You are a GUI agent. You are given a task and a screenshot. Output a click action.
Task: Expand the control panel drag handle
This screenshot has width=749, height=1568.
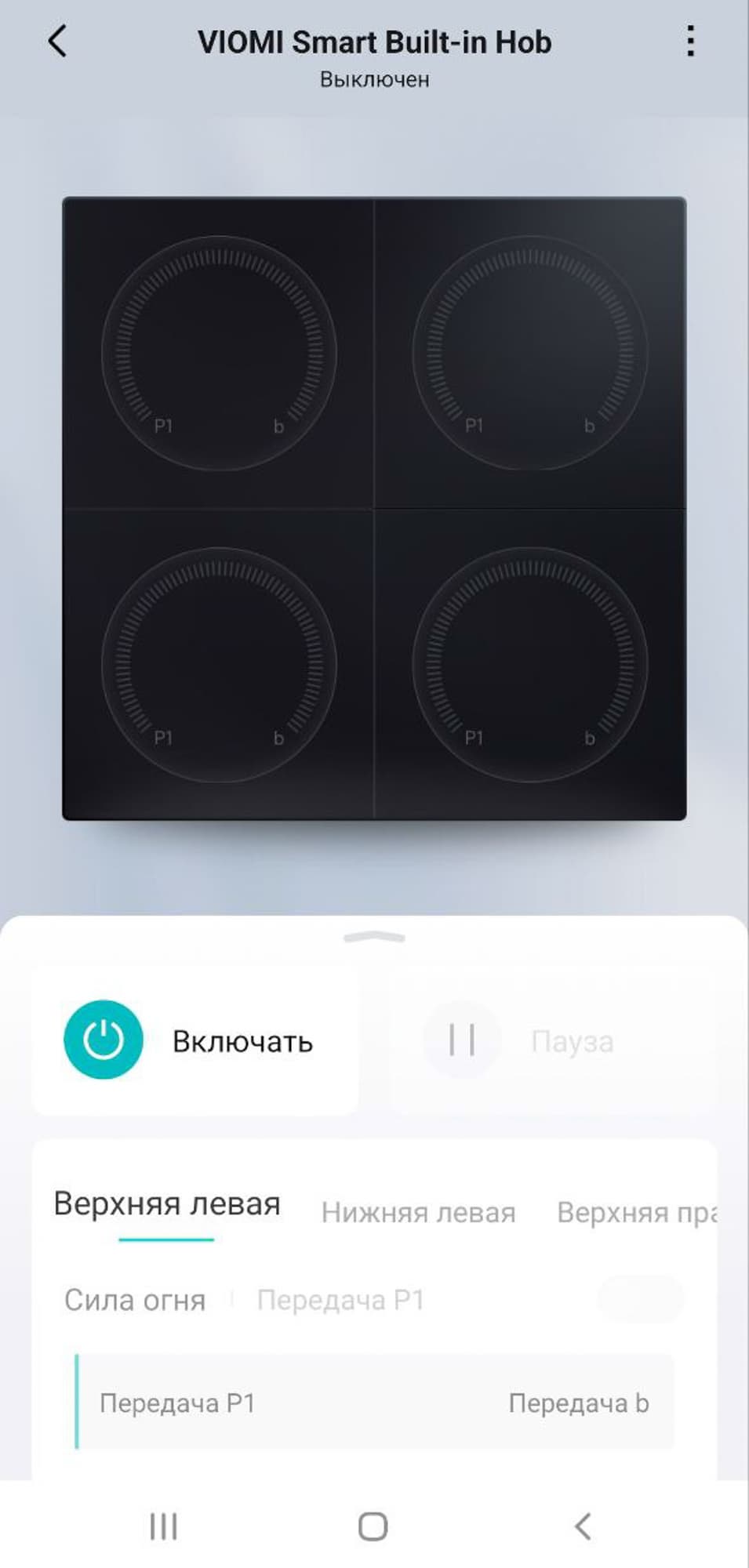[374, 937]
